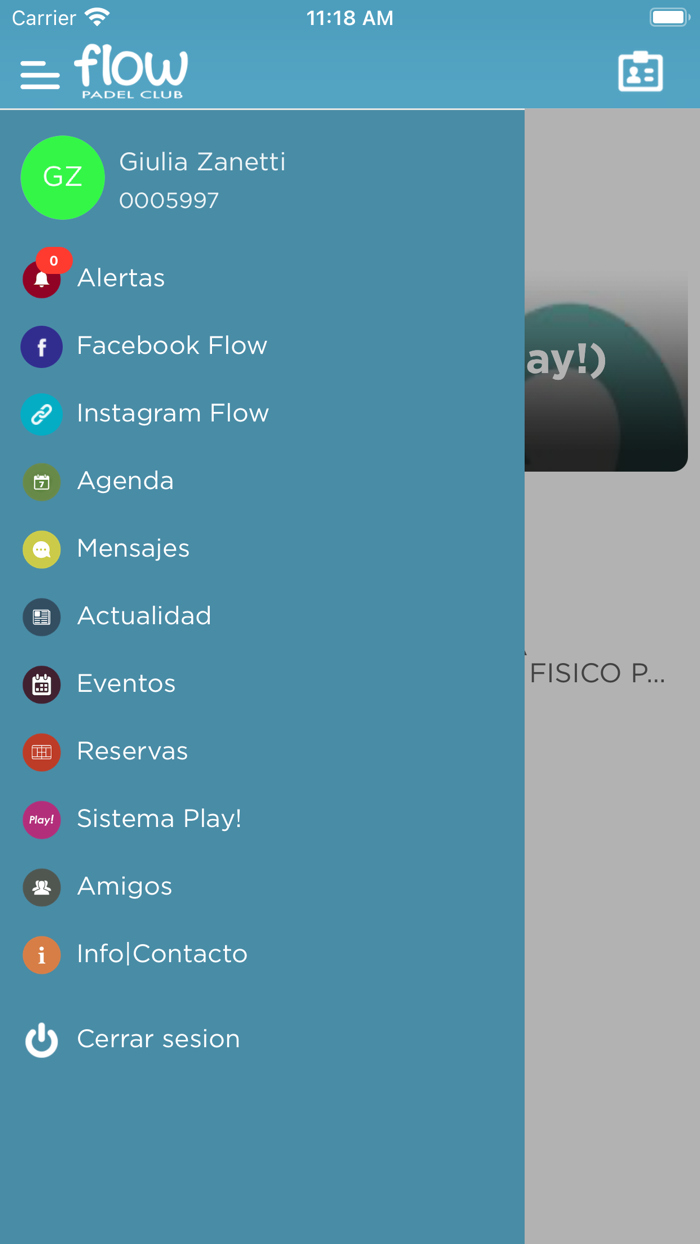The image size is (700, 1244).
Task: Visit Instagram Flow
Action: point(172,414)
